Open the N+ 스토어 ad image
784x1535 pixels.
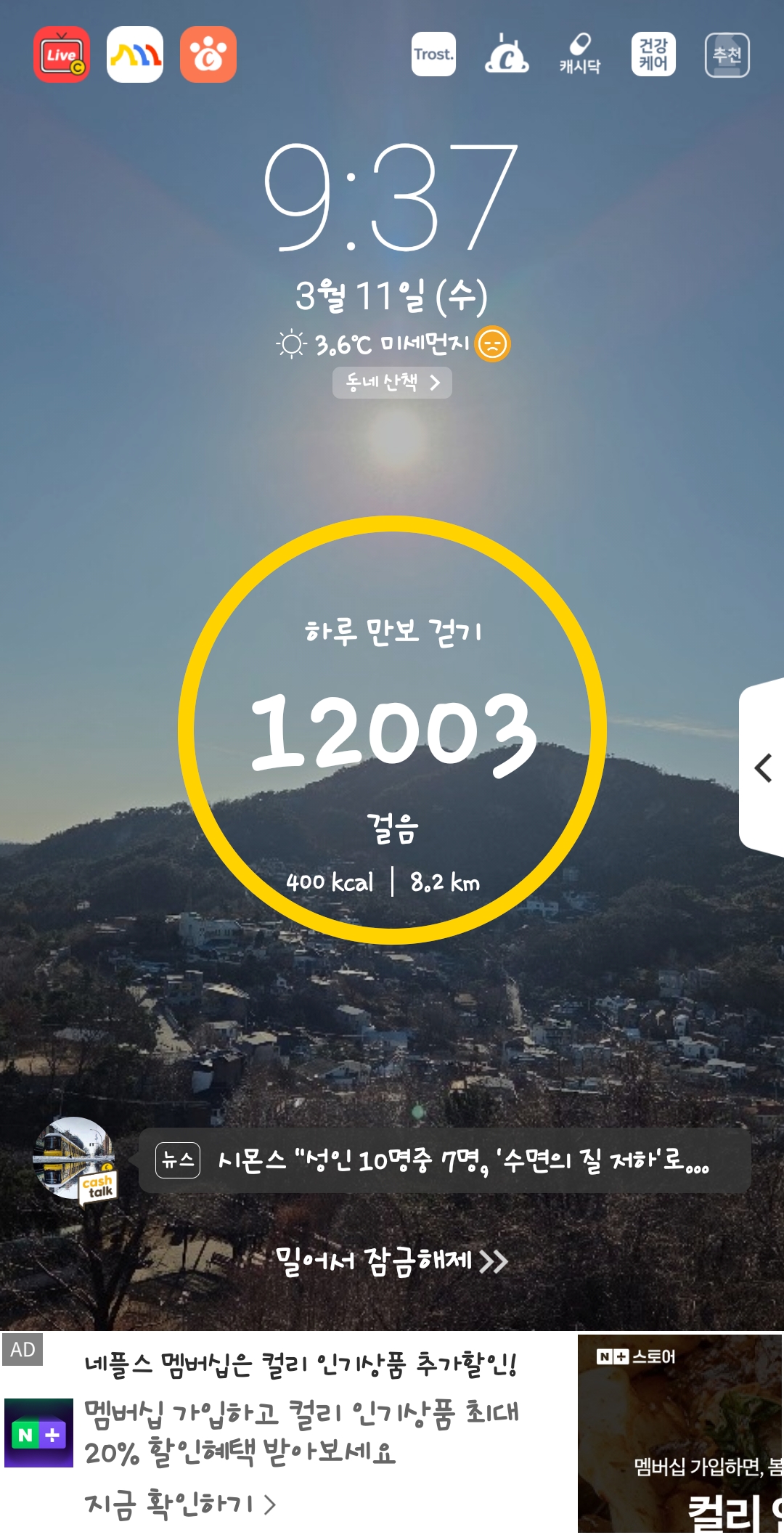pyautogui.click(x=680, y=1433)
